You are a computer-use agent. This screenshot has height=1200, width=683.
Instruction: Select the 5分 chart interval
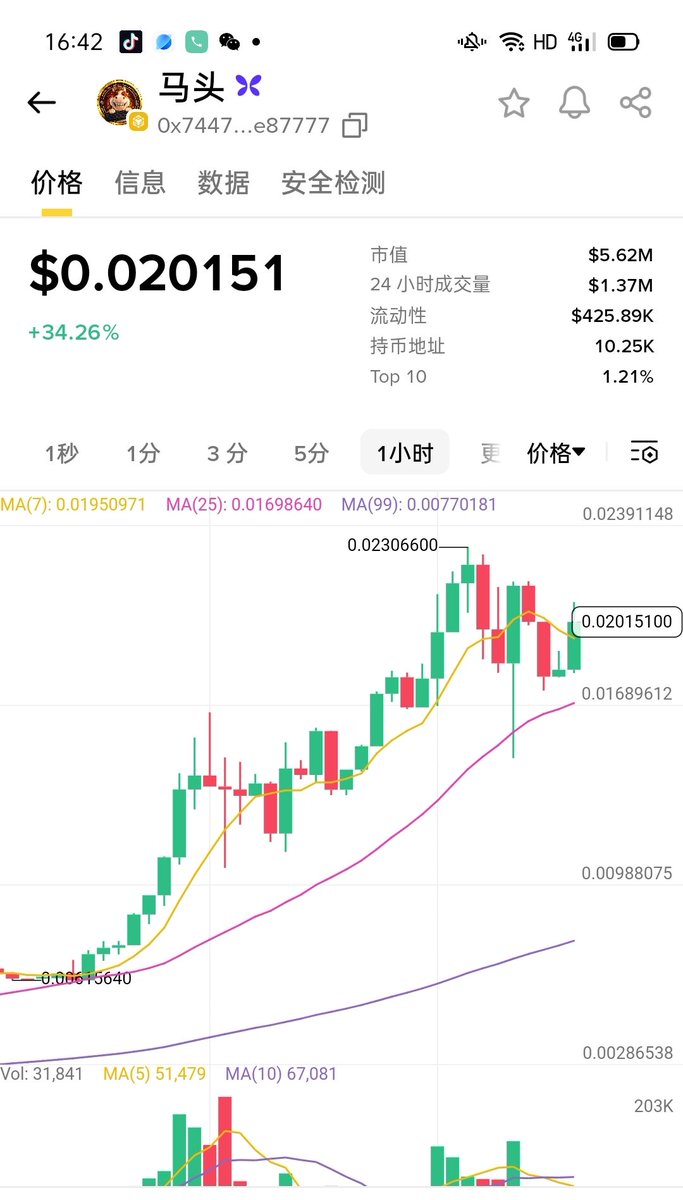(311, 453)
